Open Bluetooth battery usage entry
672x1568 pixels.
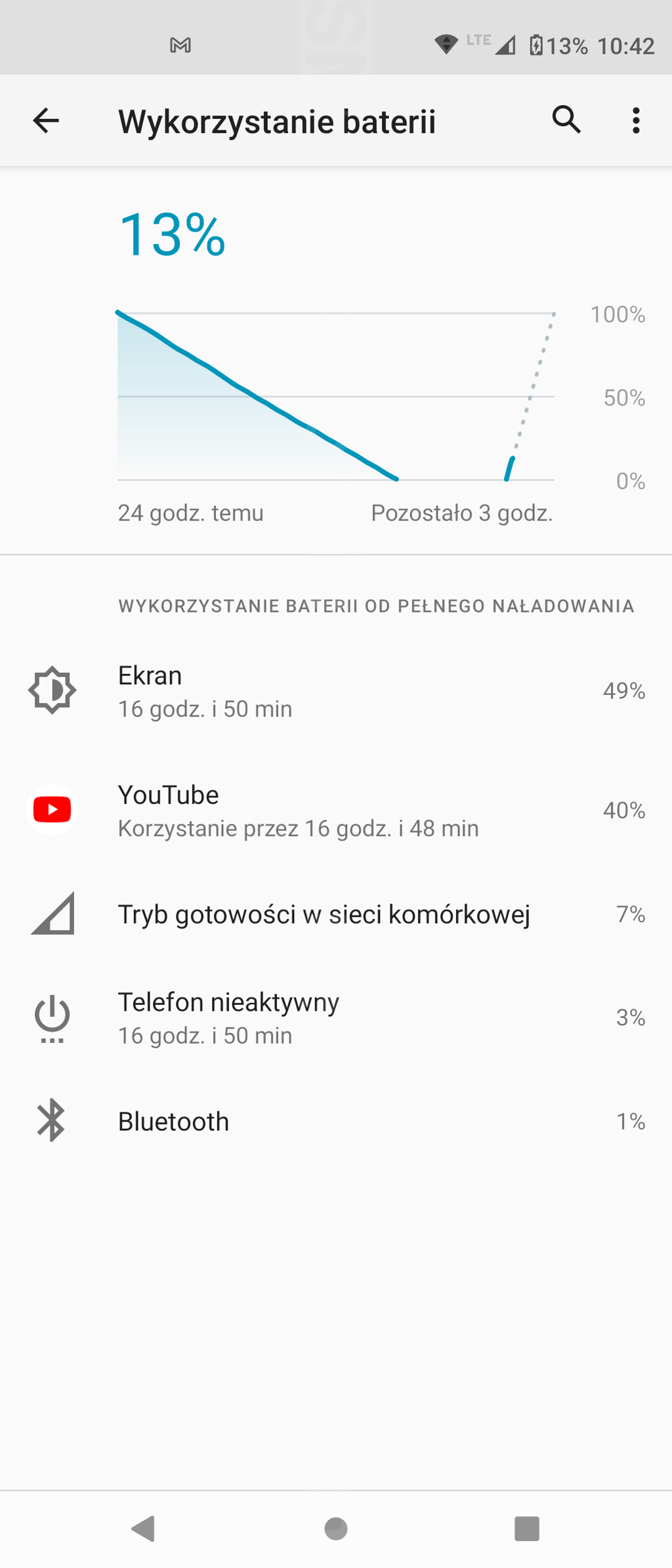(x=336, y=1122)
